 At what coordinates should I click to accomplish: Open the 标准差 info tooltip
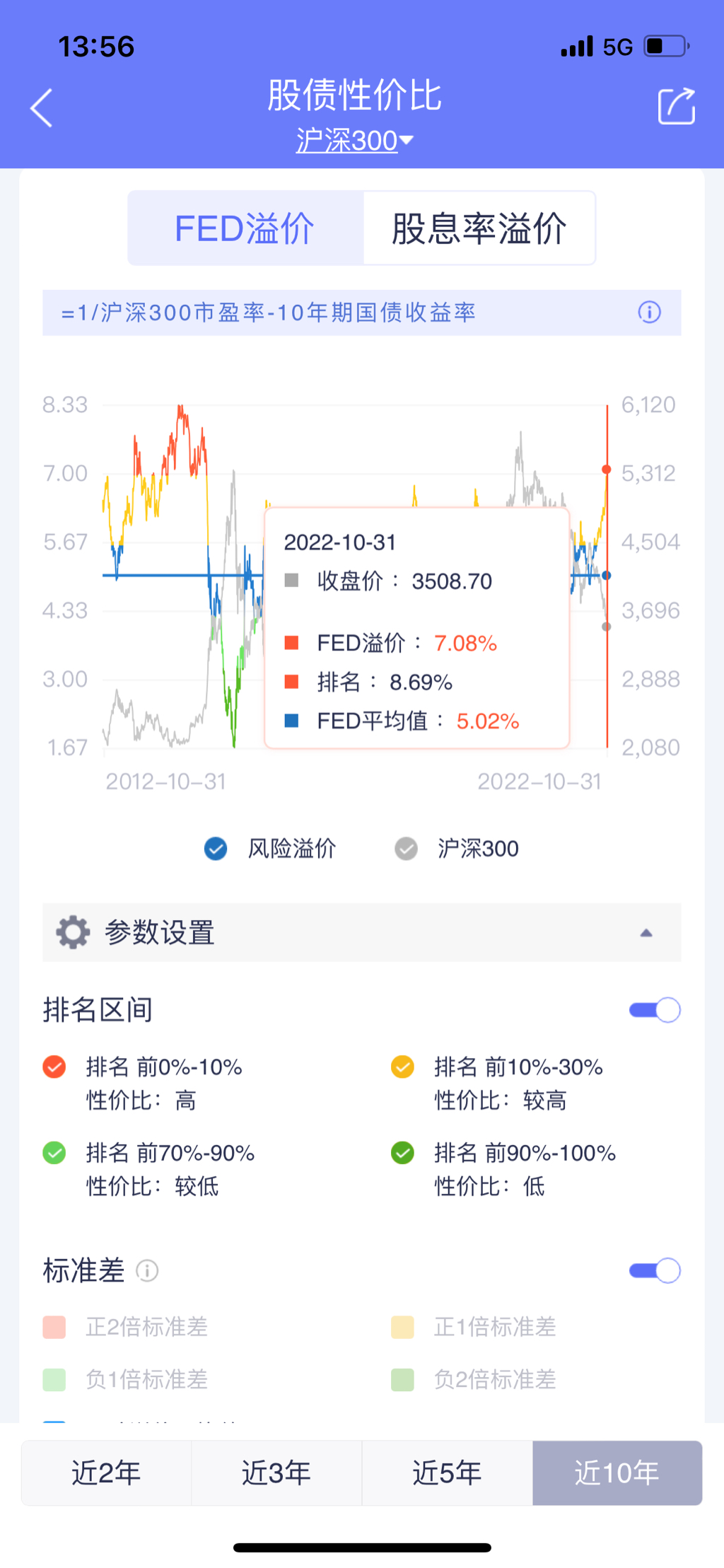[147, 1271]
